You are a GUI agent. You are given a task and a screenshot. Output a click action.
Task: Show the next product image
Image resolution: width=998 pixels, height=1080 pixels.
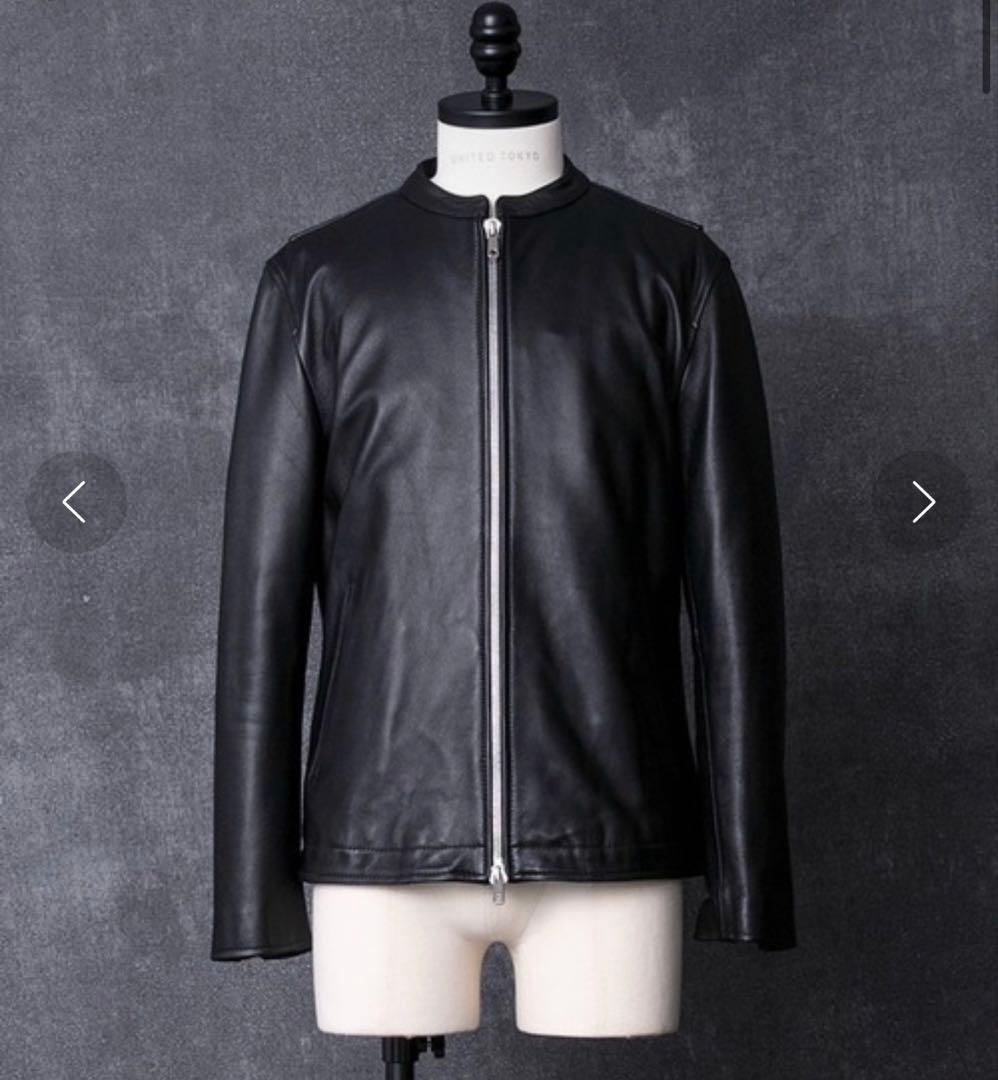[922, 502]
